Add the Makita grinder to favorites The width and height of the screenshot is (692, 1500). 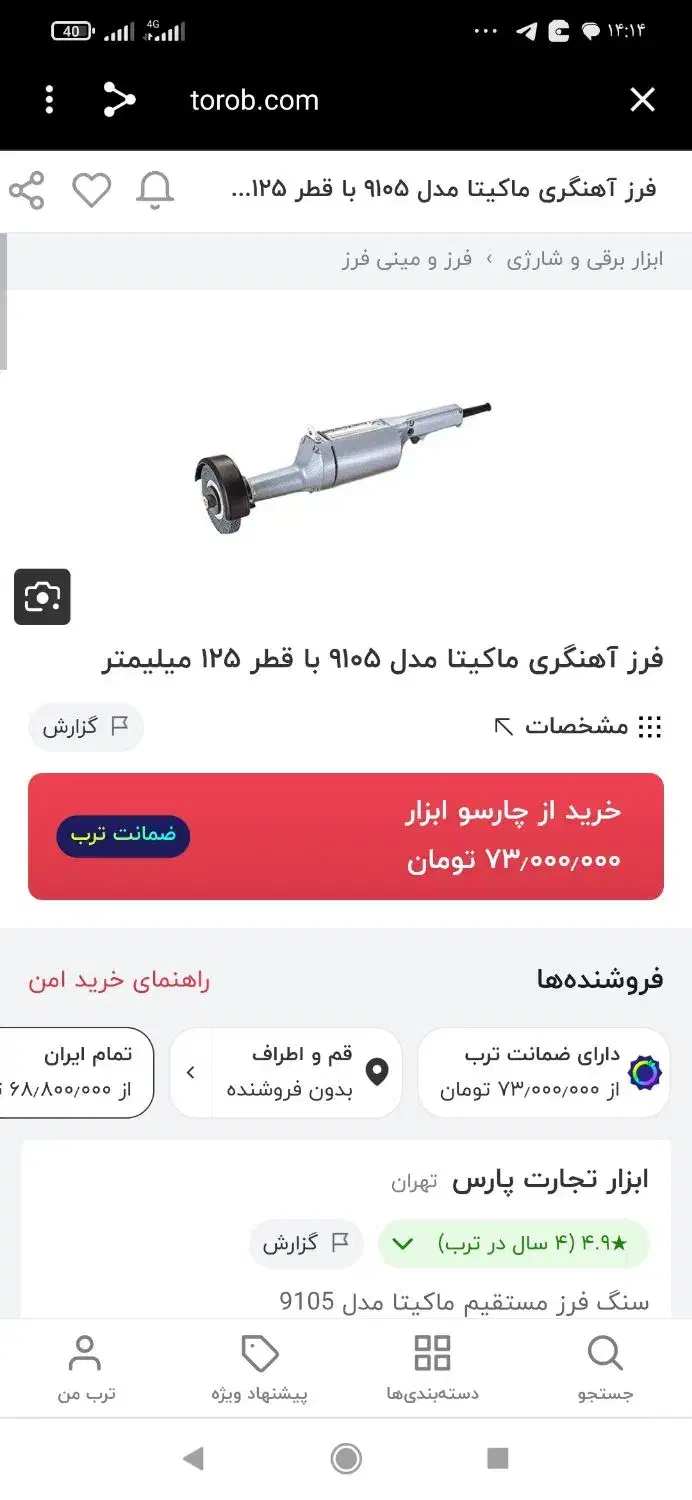(91, 190)
